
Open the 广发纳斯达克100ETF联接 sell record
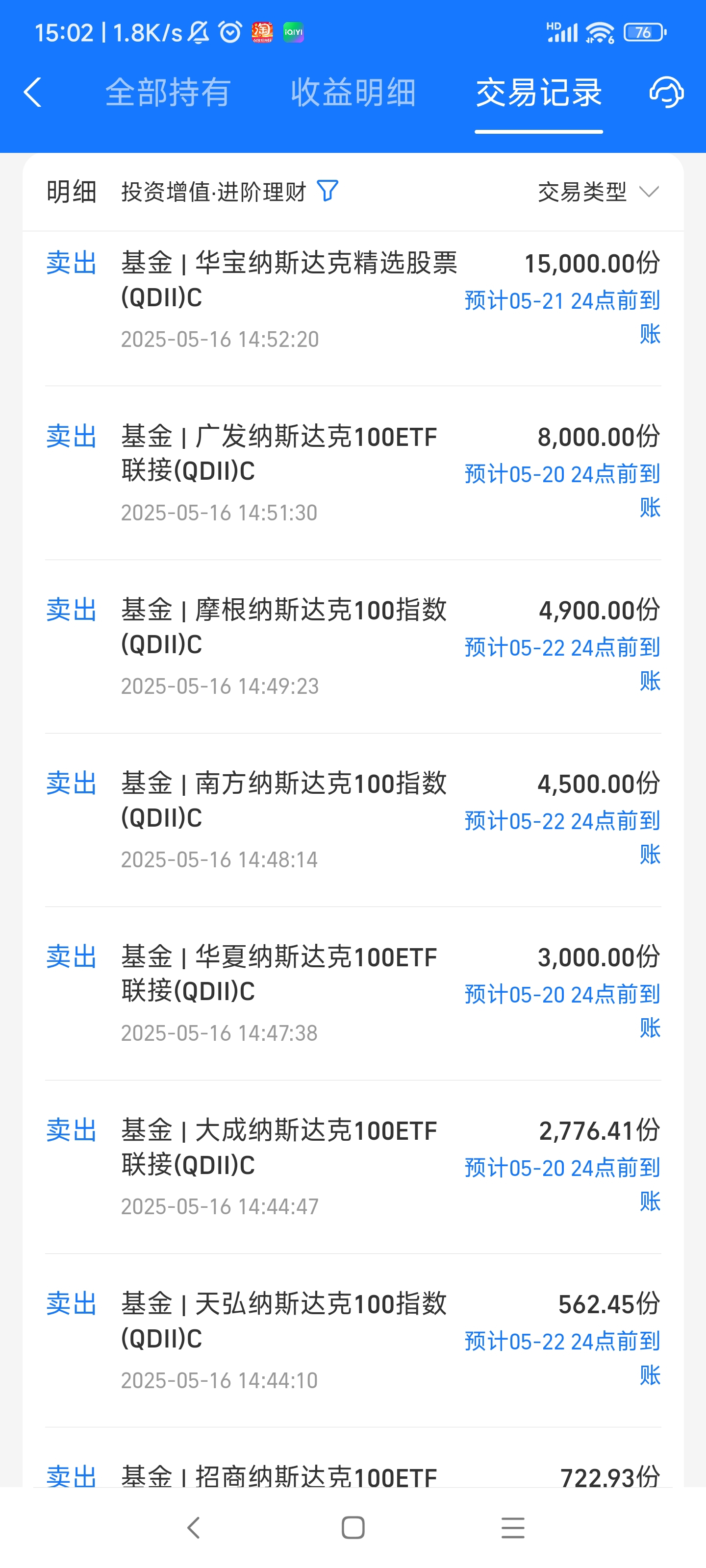pyautogui.click(x=353, y=473)
